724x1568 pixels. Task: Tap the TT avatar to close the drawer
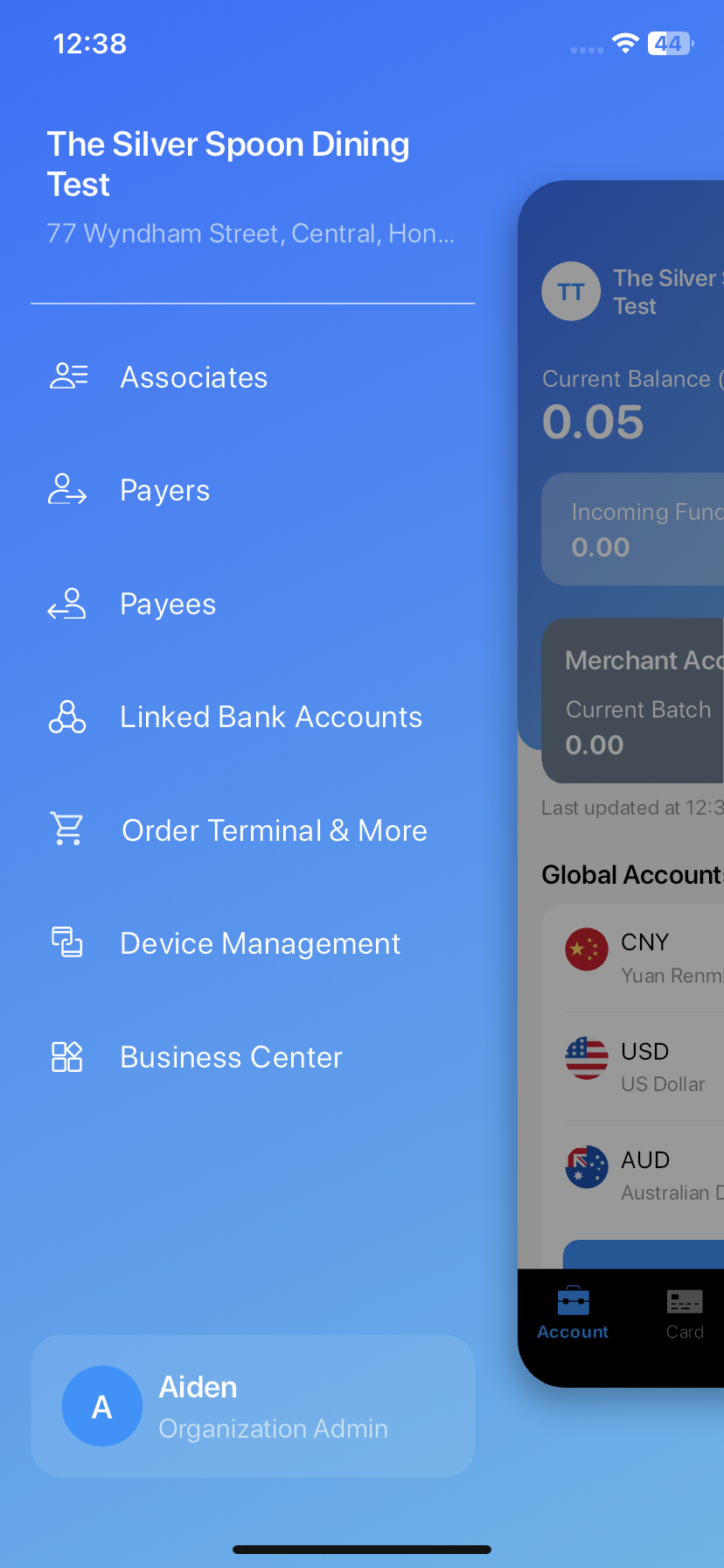pyautogui.click(x=571, y=291)
